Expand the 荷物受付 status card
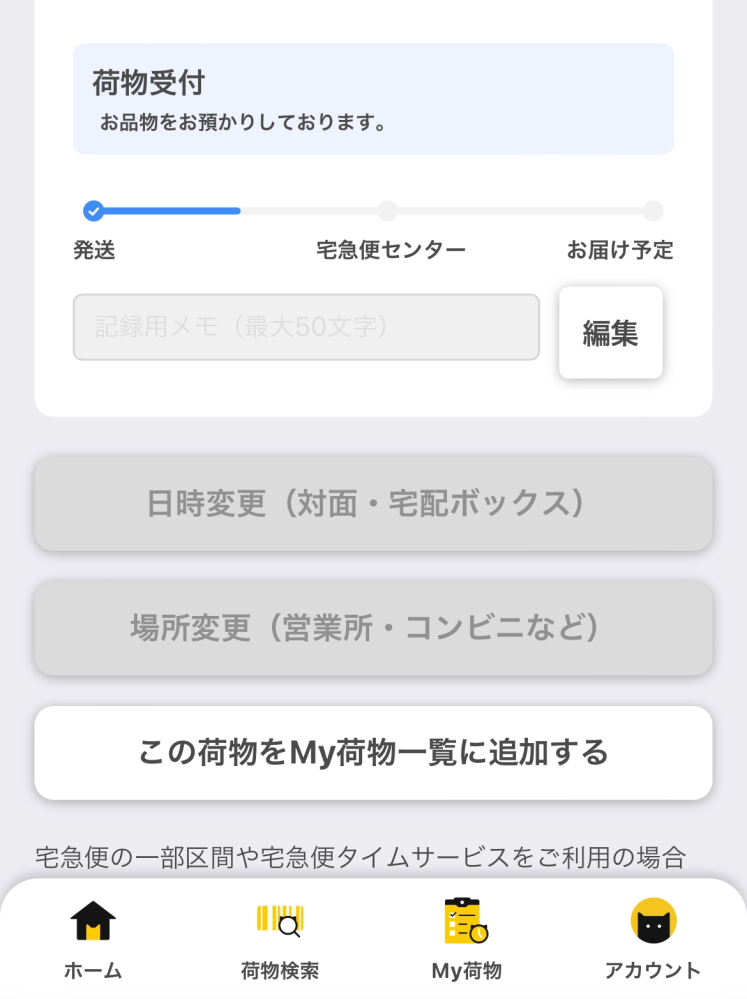Screen dimensions: 747x999 [373, 98]
